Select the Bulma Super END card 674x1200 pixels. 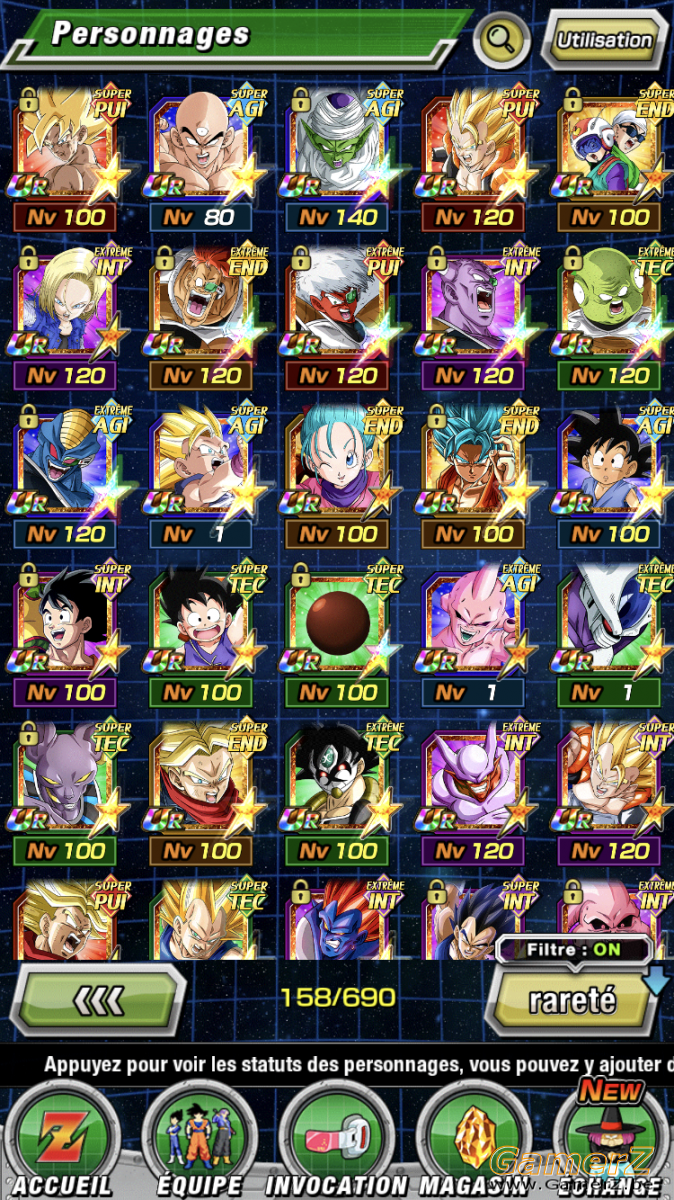pyautogui.click(x=338, y=477)
